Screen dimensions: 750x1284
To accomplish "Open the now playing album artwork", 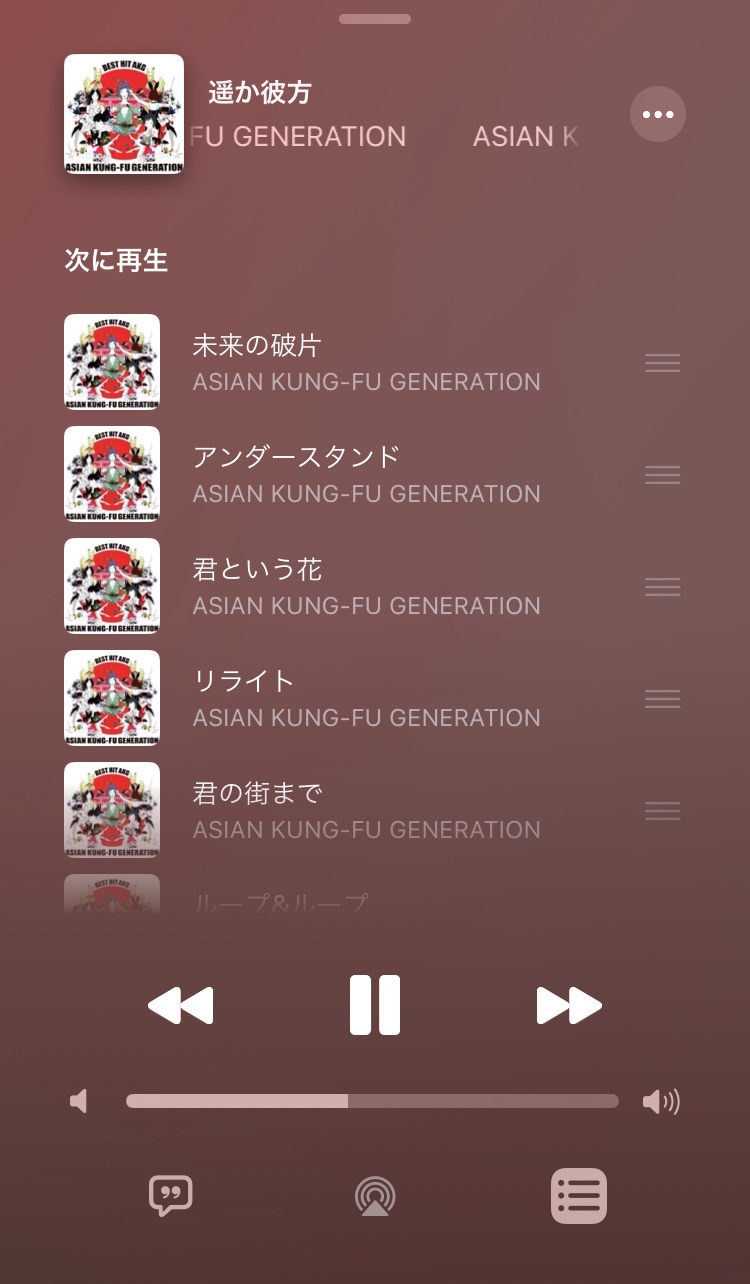I will coord(124,114).
